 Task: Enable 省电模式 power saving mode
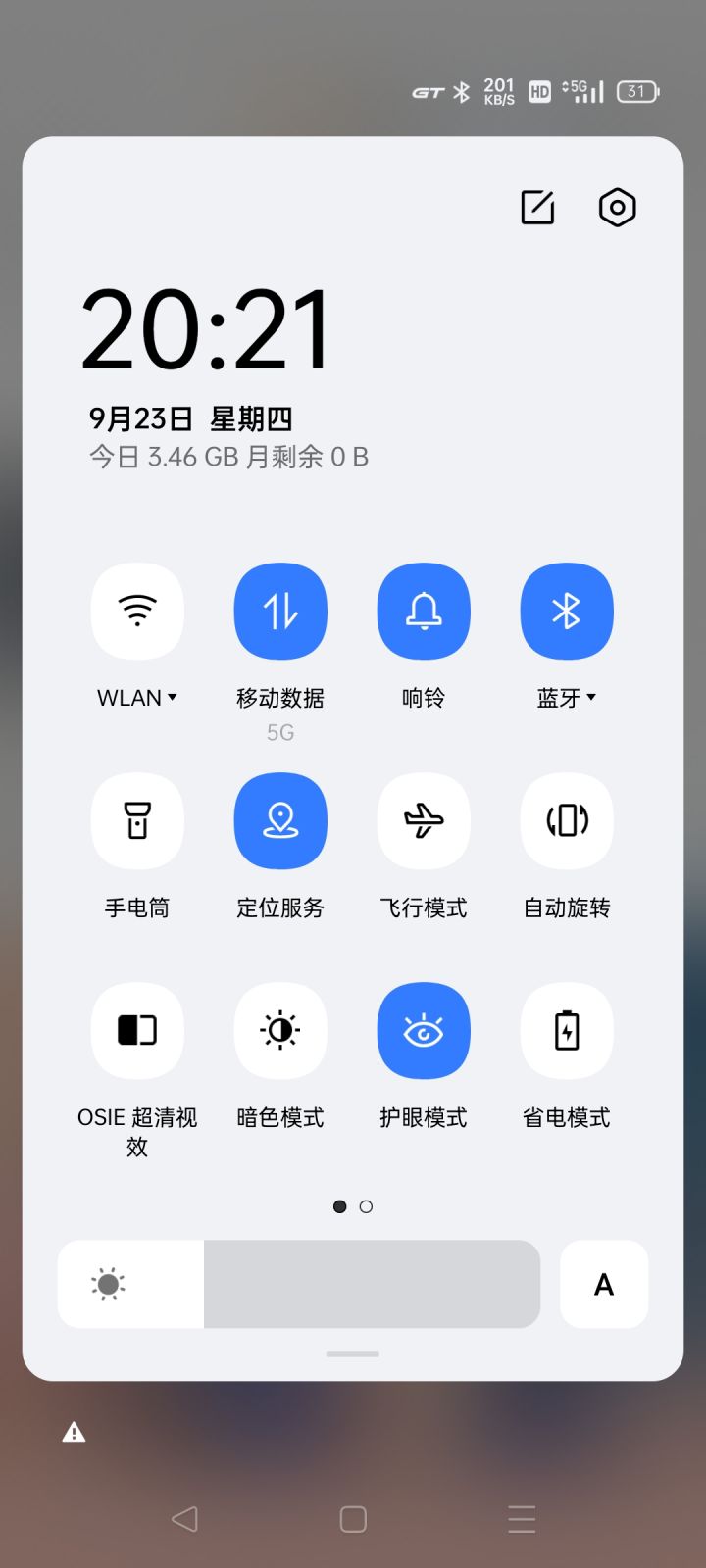click(567, 1030)
